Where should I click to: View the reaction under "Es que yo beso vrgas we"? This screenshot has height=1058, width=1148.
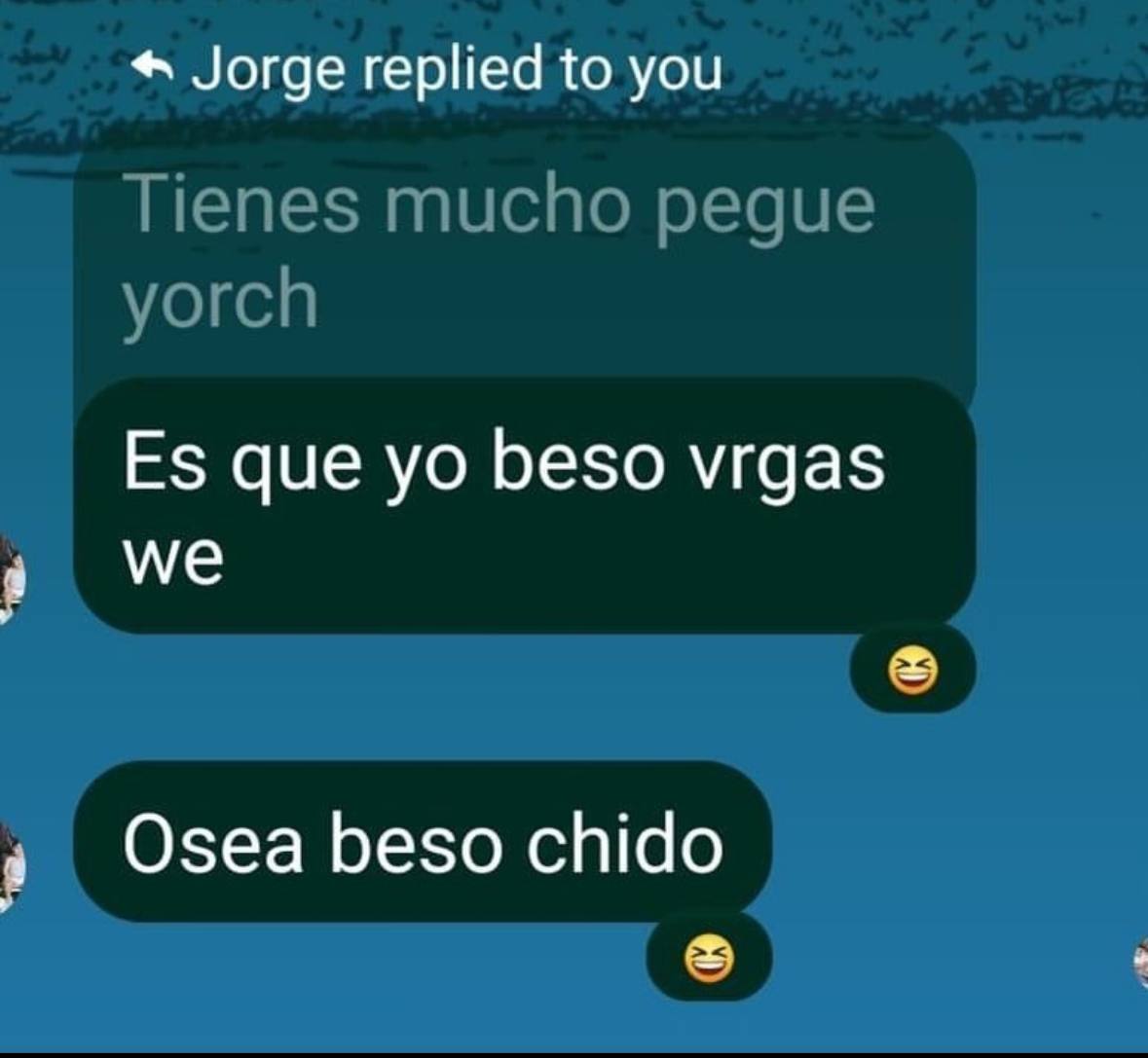[x=912, y=670]
